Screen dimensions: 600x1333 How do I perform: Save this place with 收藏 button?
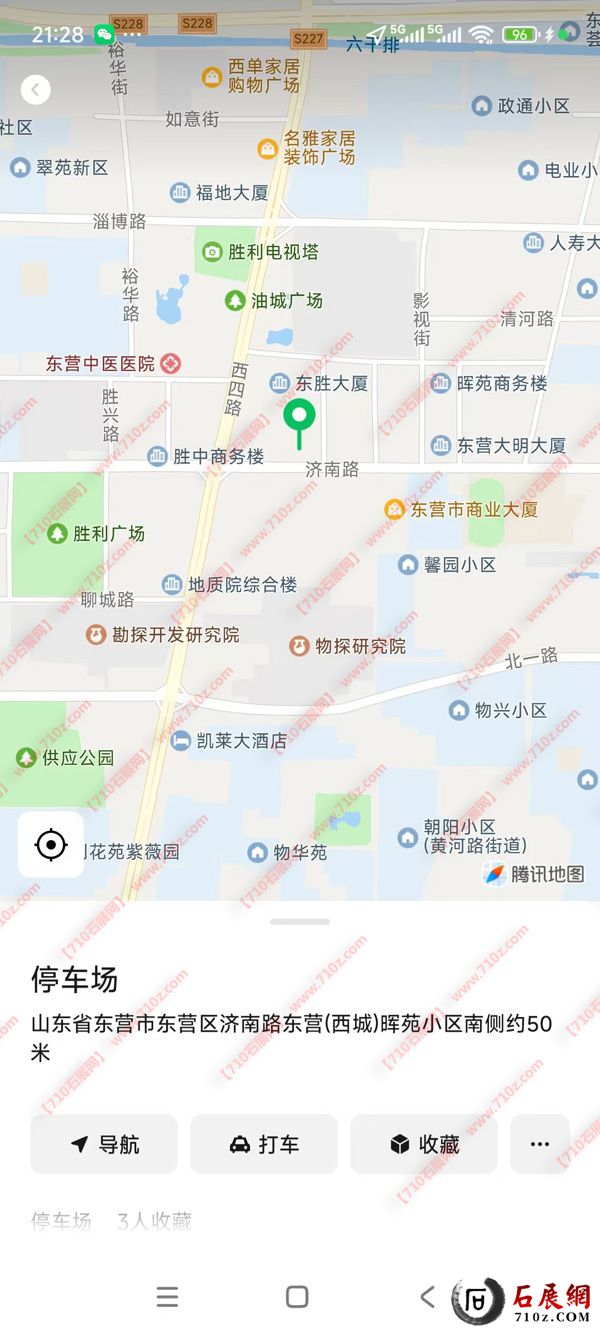[424, 1144]
